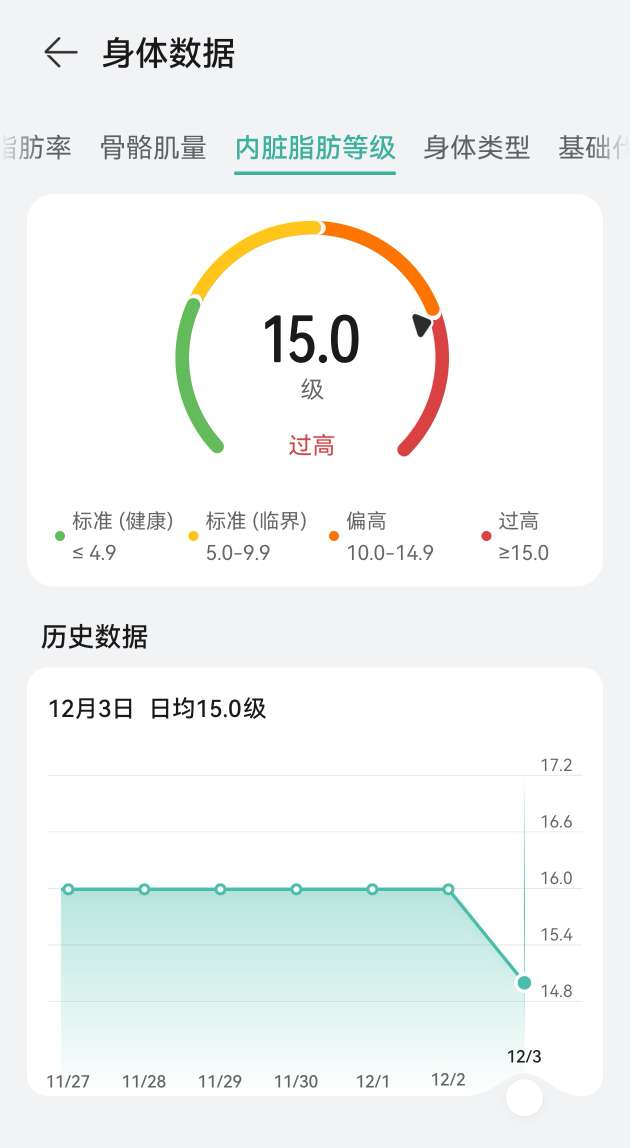
Task: Go back from 身体数据 page
Action: click(x=60, y=53)
